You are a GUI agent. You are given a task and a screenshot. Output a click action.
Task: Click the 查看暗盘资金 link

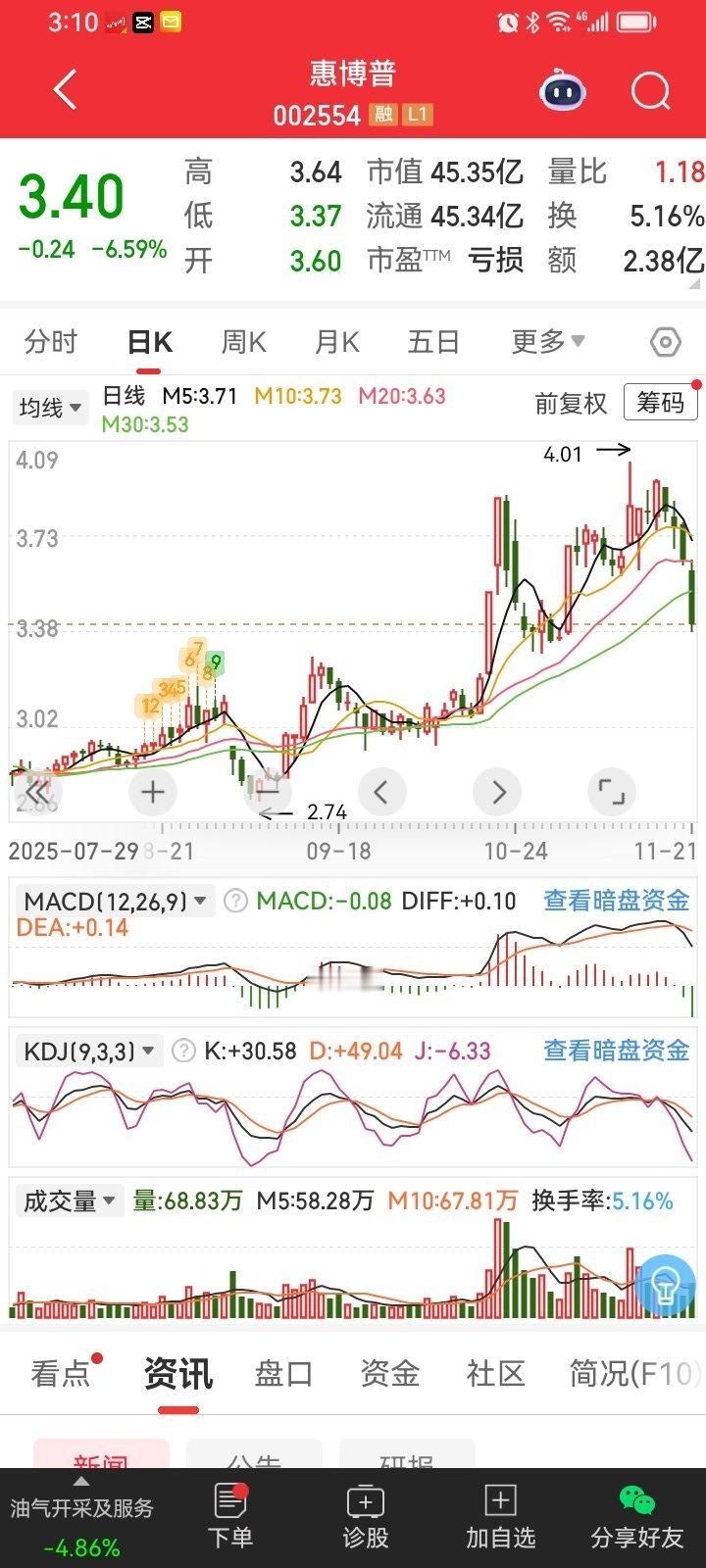(x=618, y=900)
